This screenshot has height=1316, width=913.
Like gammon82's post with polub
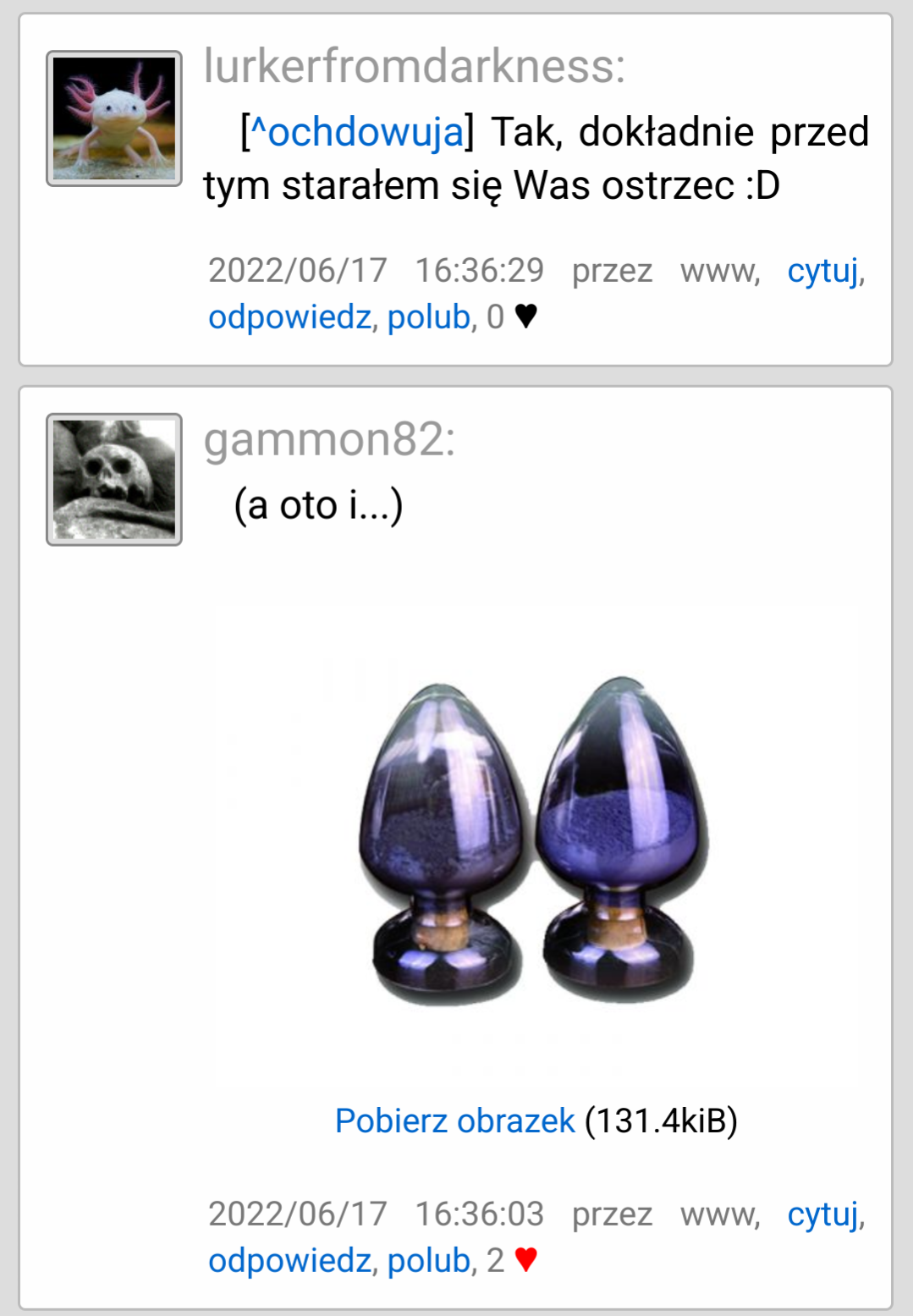428,1261
